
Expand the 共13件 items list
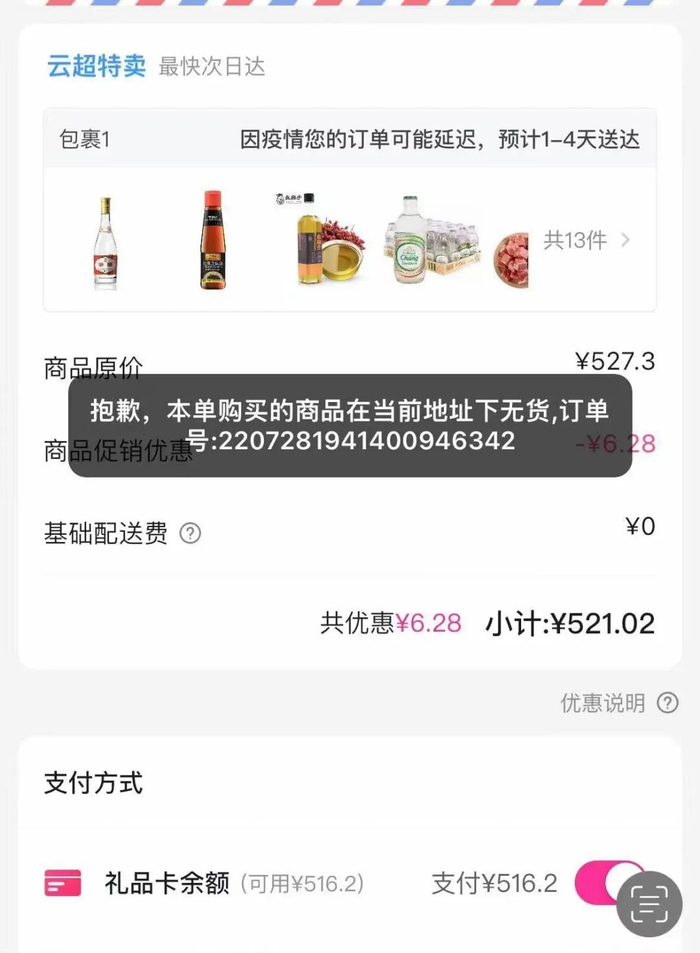click(587, 240)
